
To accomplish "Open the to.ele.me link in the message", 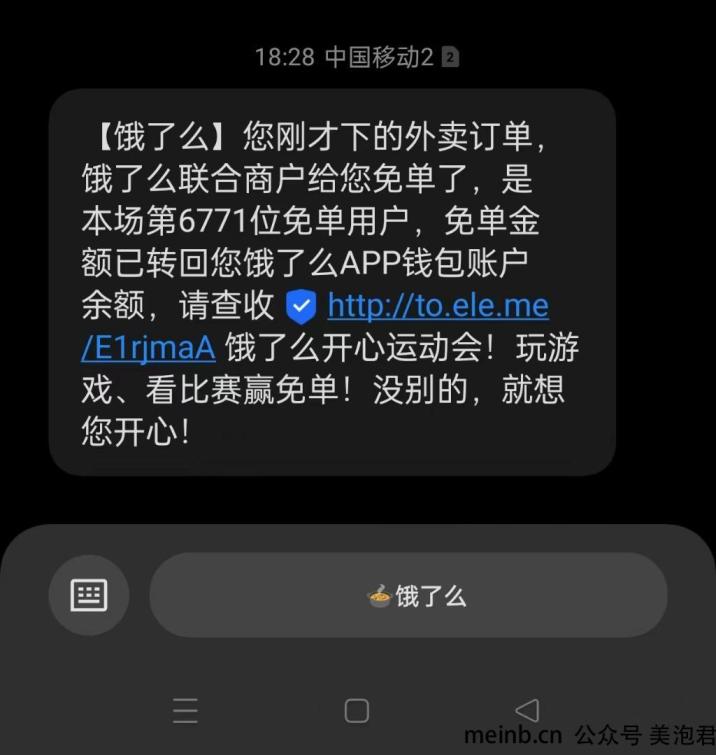I will tap(438, 305).
